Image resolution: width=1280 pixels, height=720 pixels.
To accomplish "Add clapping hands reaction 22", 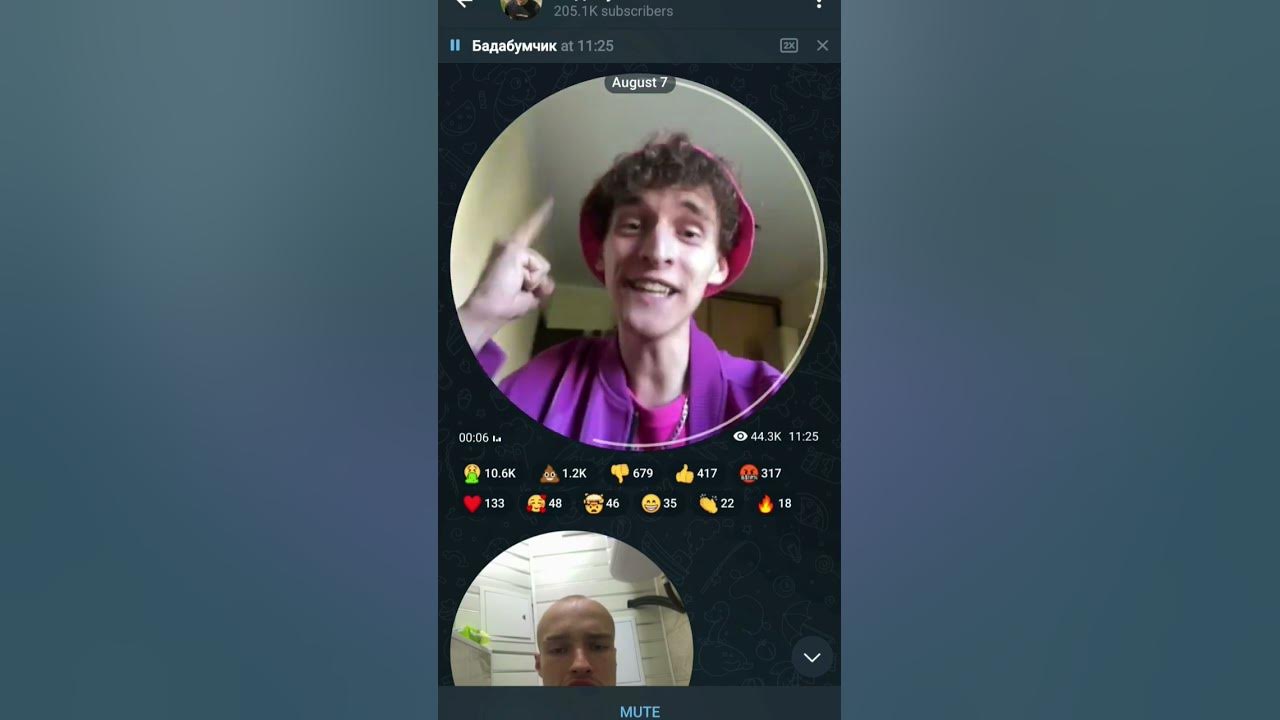I will pyautogui.click(x=716, y=503).
